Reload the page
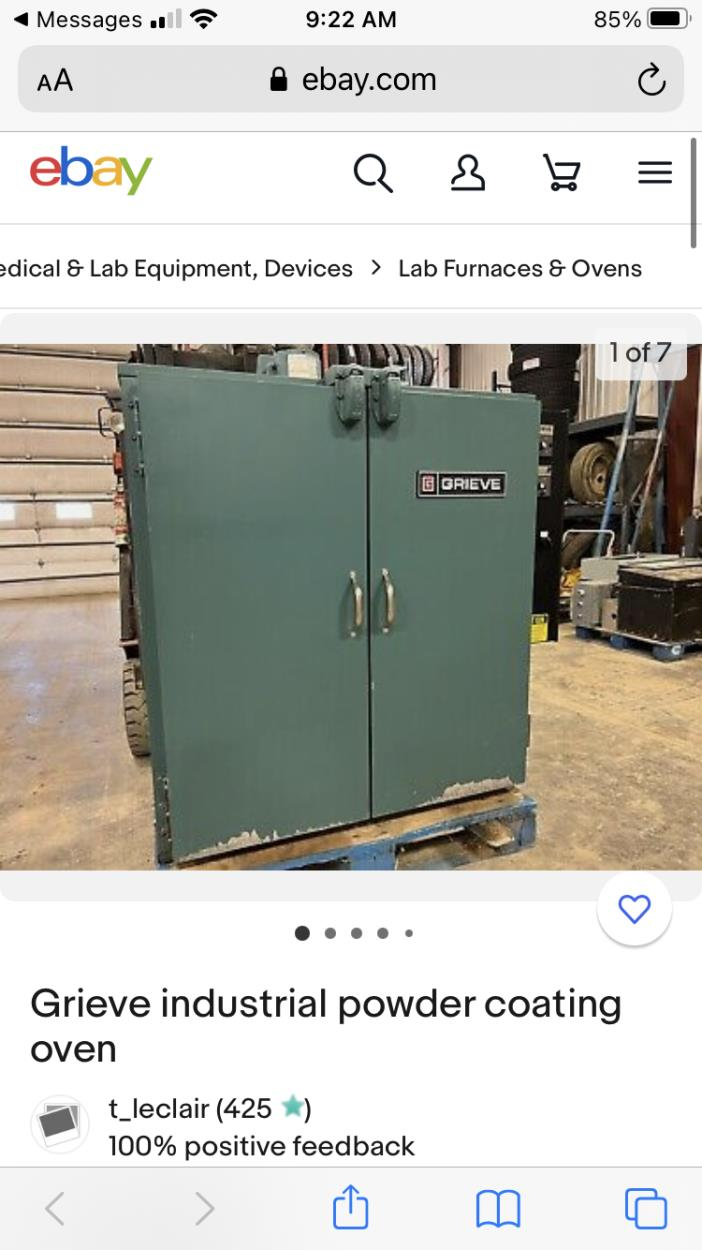 click(x=651, y=81)
